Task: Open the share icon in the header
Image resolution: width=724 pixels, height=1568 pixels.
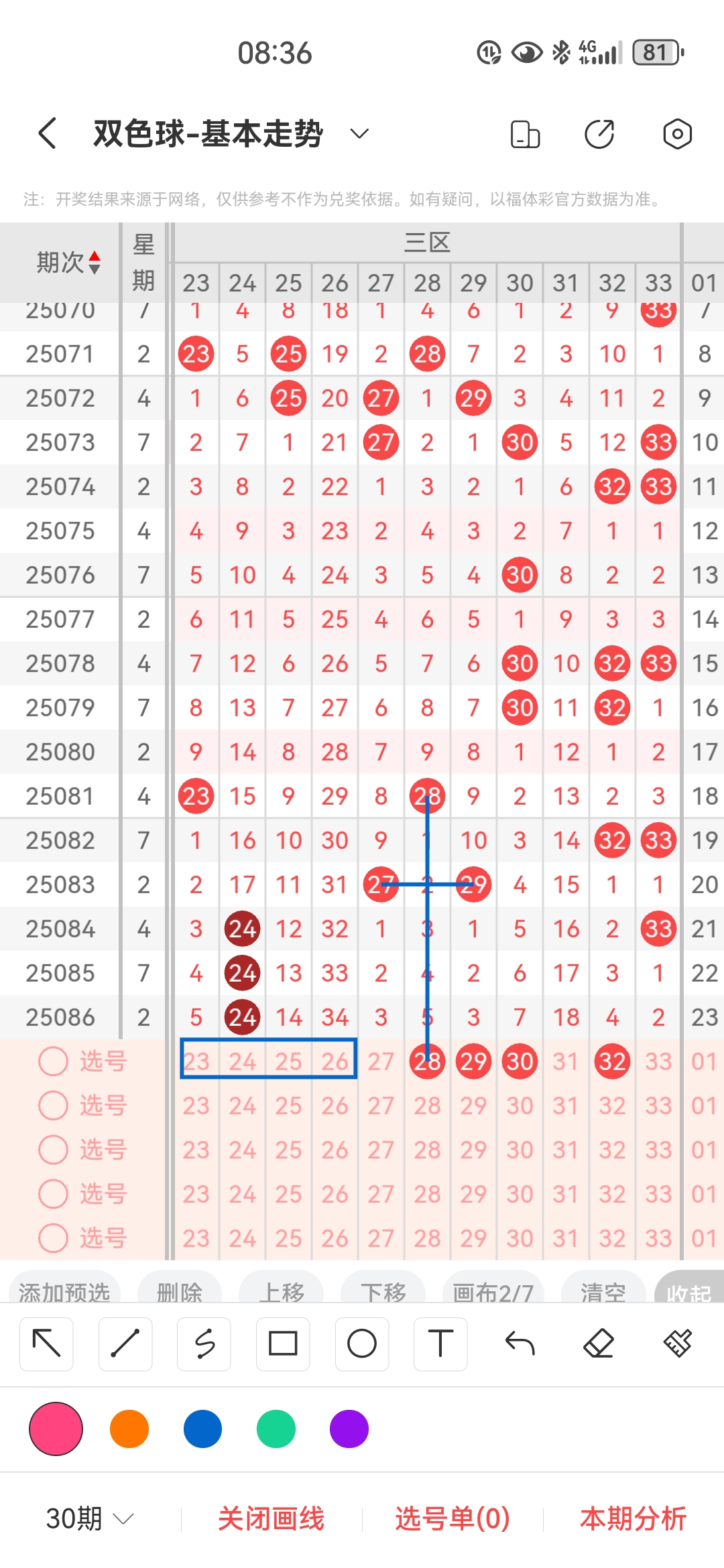Action: click(599, 133)
